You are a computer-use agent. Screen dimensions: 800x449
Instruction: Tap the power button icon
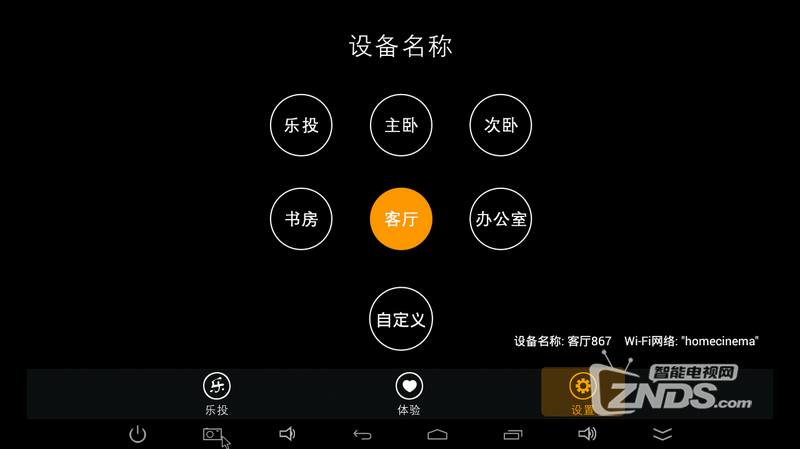point(138,434)
